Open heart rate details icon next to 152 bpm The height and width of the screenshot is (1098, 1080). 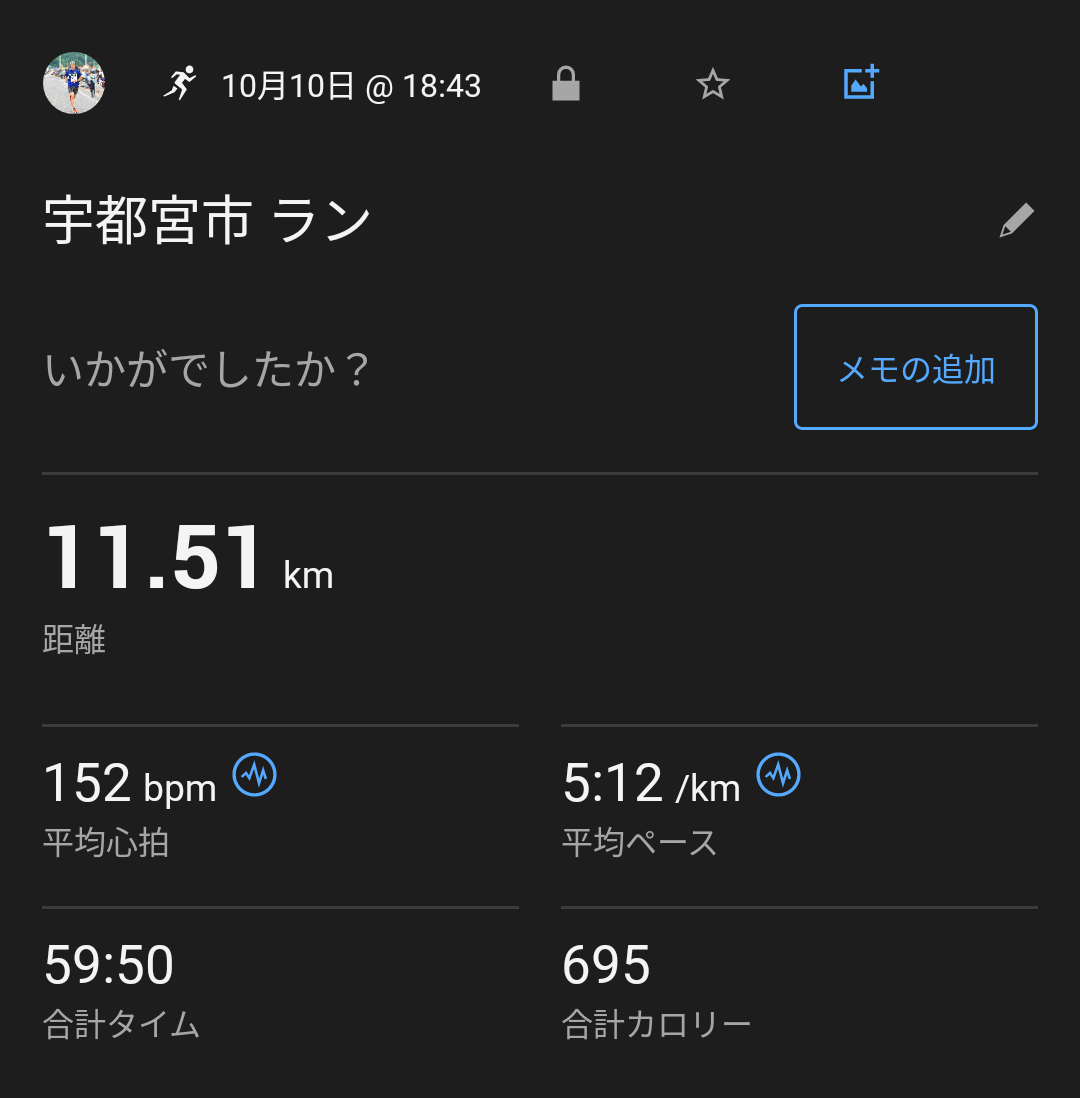(x=254, y=774)
